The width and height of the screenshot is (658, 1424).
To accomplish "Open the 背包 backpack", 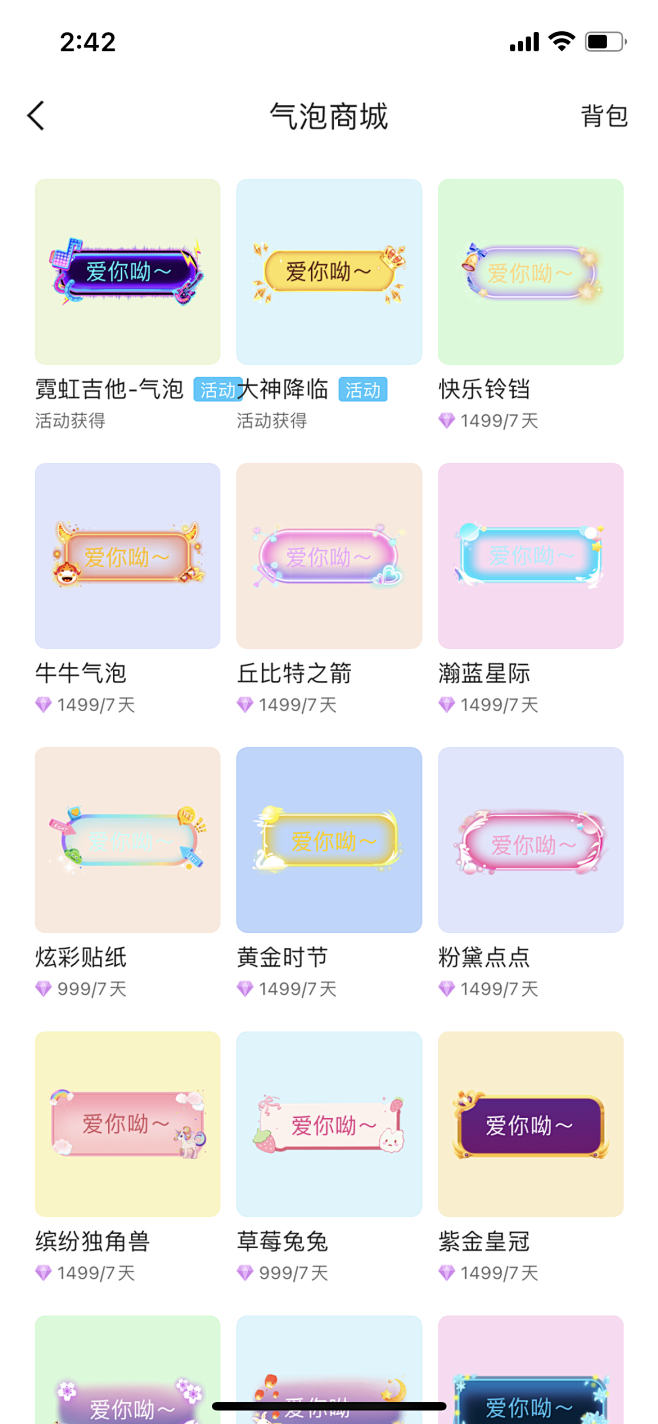I will pos(604,116).
